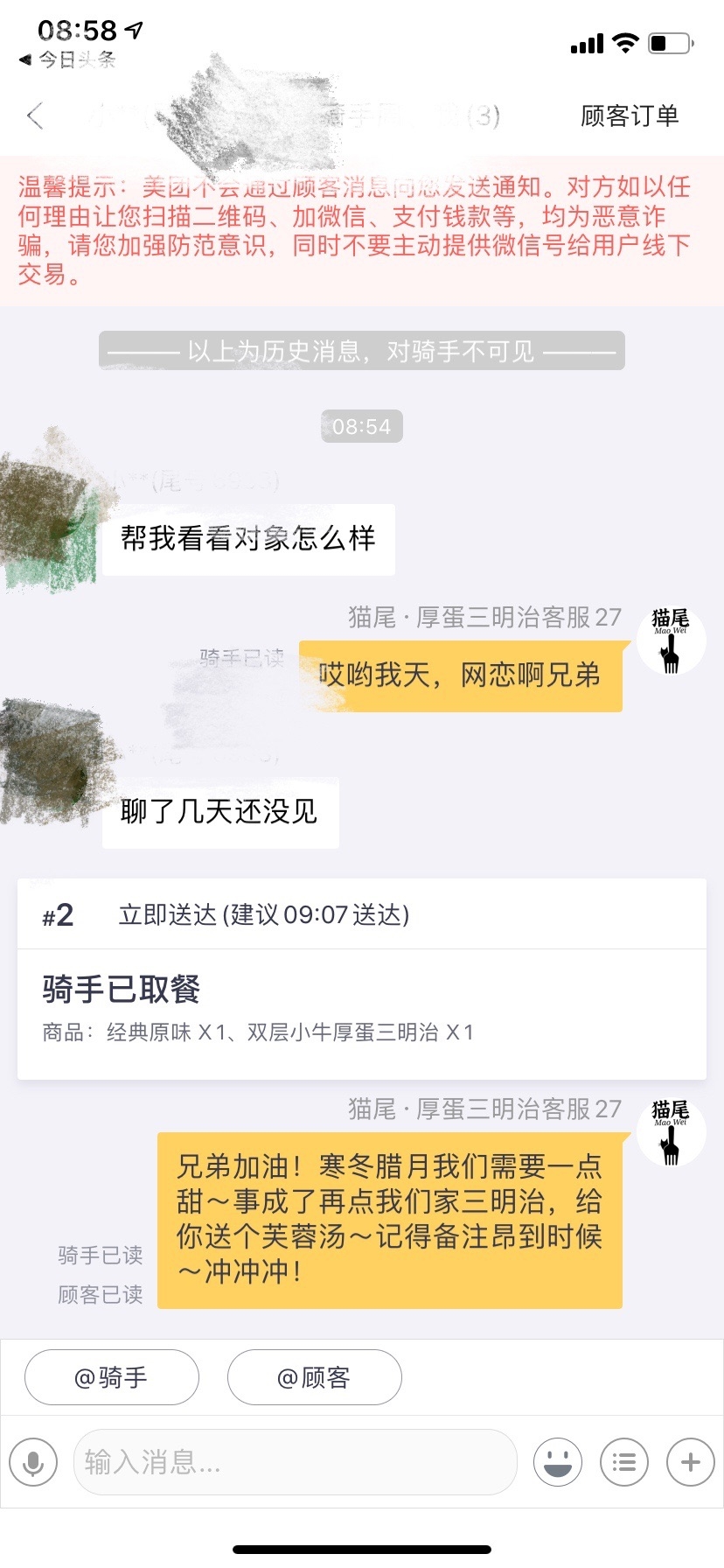Tap the @骑手 mention chip
The width and height of the screenshot is (724, 1568).
[x=111, y=1377]
